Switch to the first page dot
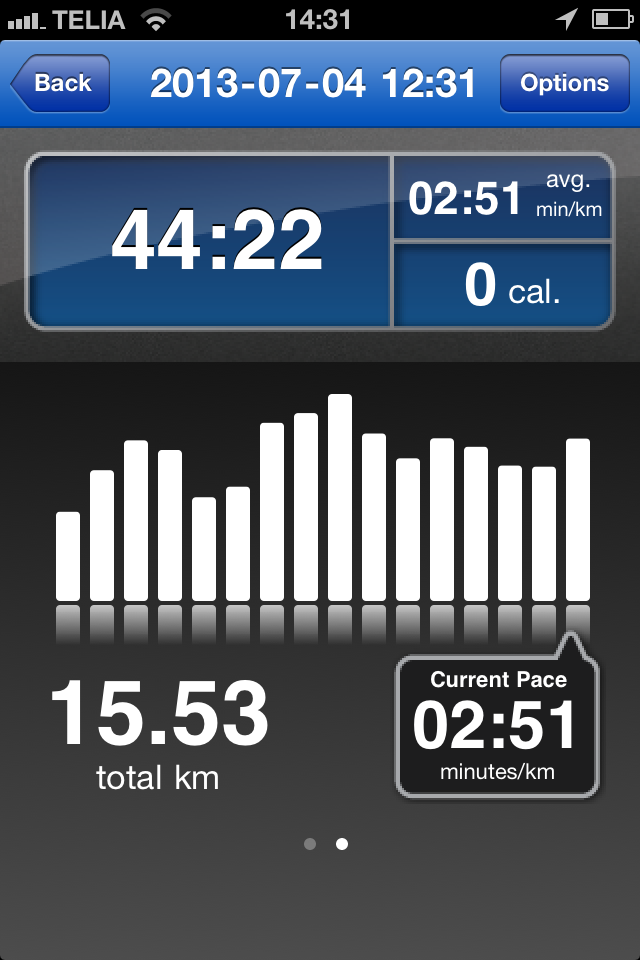This screenshot has width=640, height=960. (x=310, y=844)
